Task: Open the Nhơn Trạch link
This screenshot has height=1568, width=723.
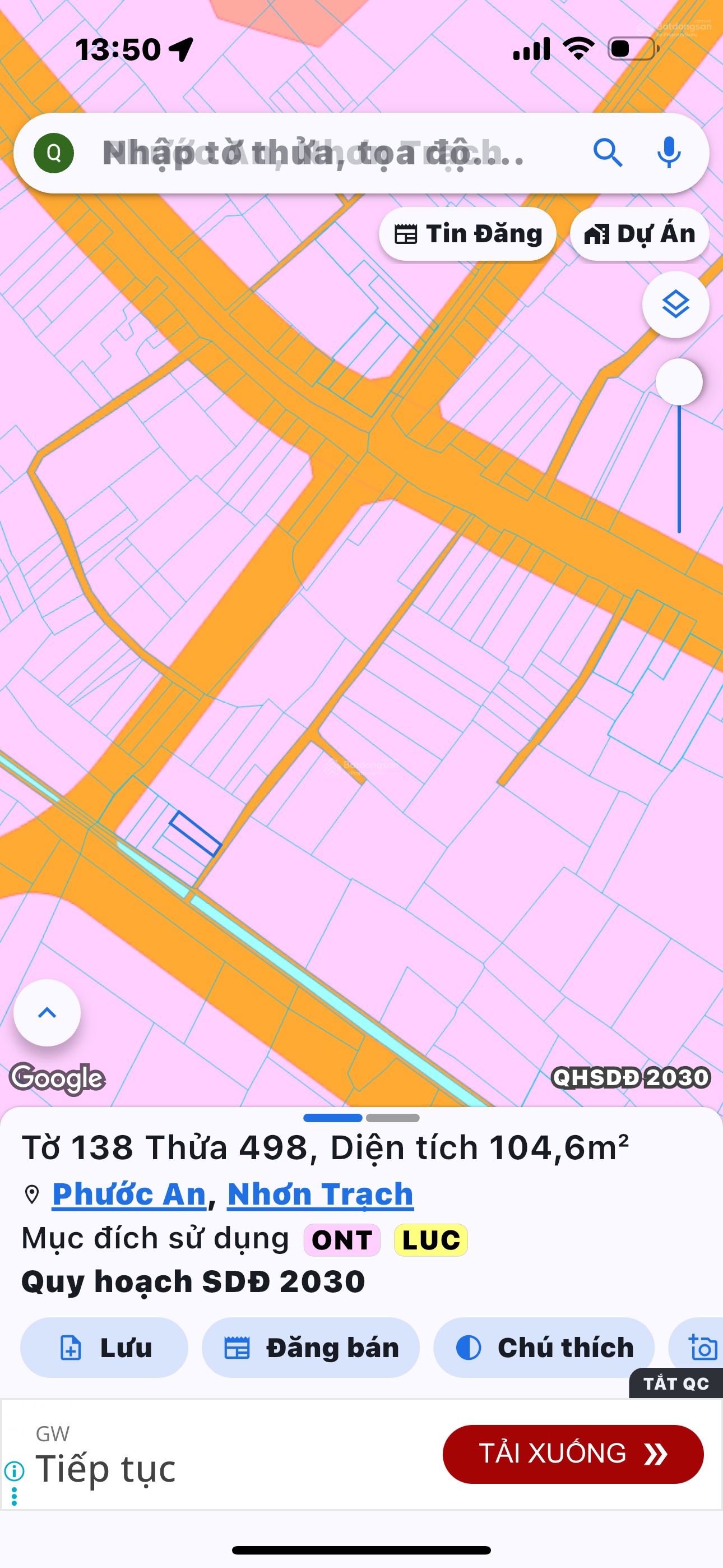Action: (x=320, y=1193)
